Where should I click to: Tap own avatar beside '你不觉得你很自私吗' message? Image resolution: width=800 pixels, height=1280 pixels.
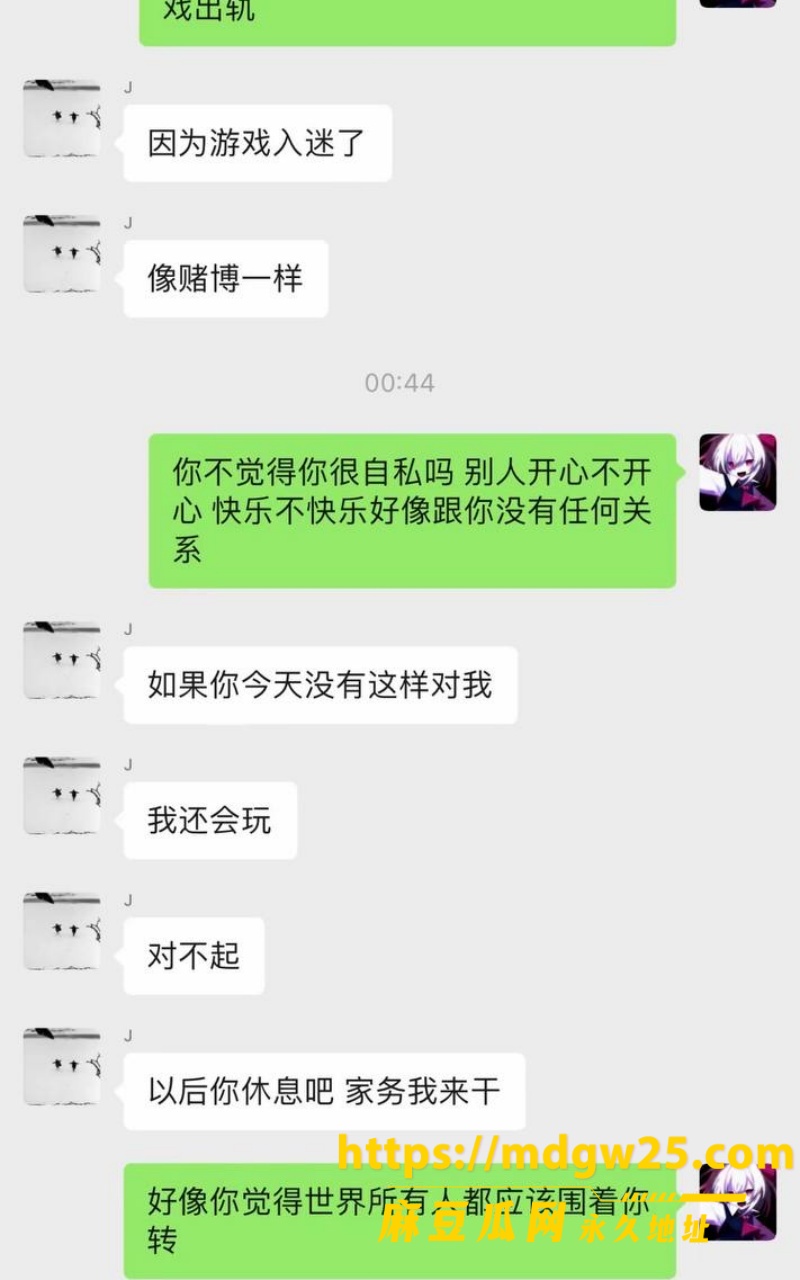coord(738,472)
